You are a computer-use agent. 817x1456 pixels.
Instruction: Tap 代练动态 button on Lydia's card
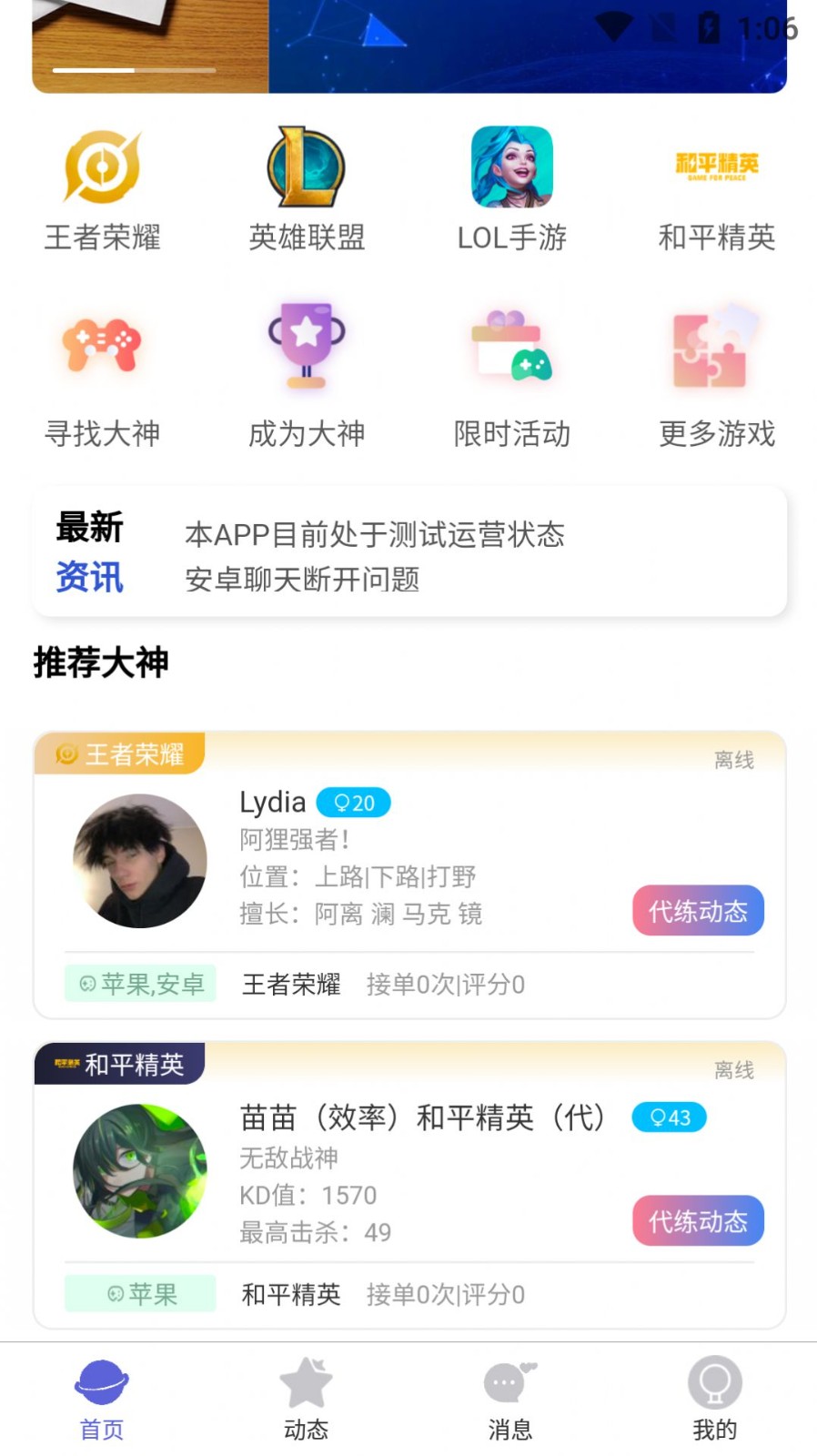point(698,910)
